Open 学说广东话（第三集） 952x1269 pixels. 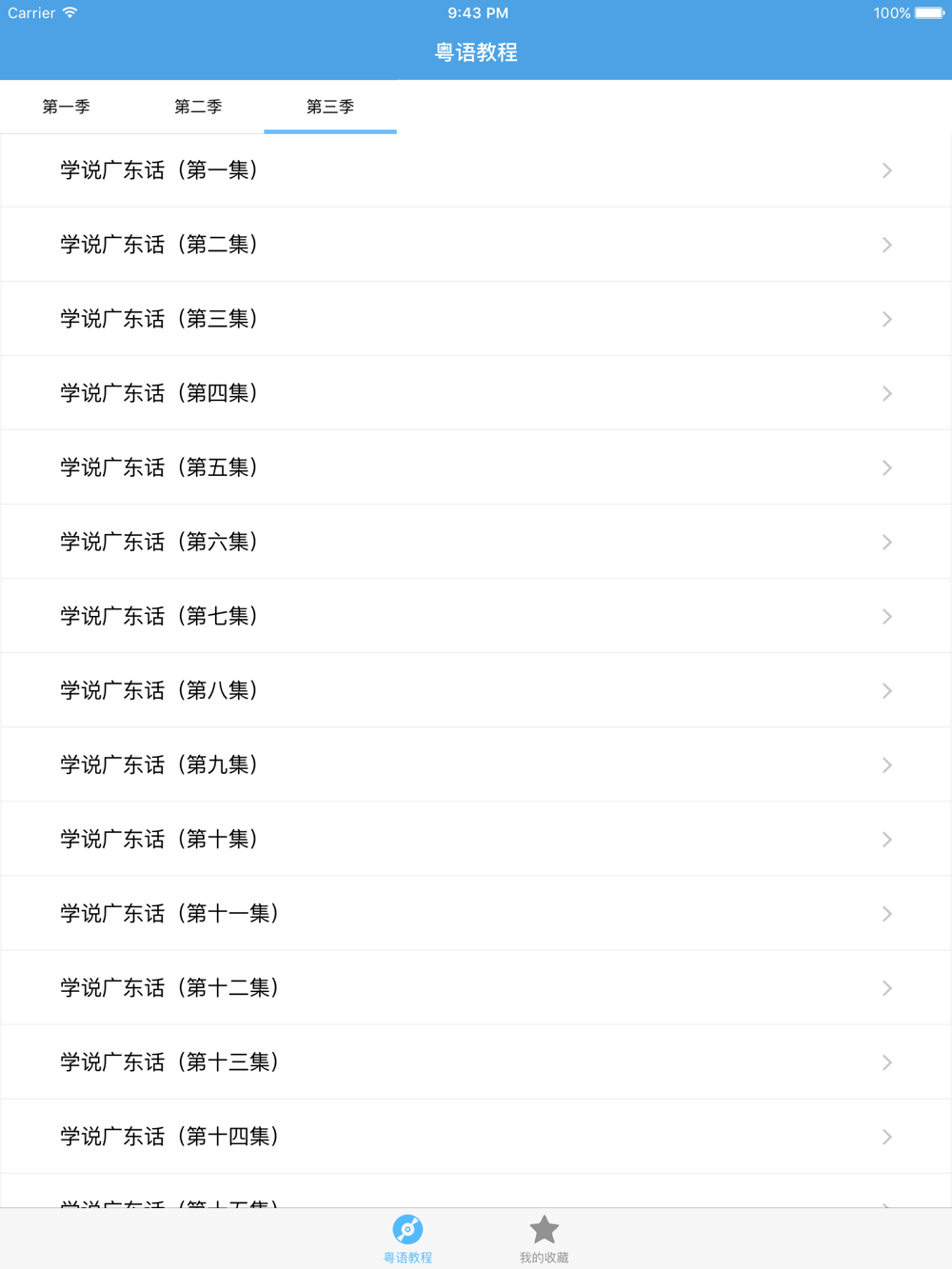coord(476,319)
